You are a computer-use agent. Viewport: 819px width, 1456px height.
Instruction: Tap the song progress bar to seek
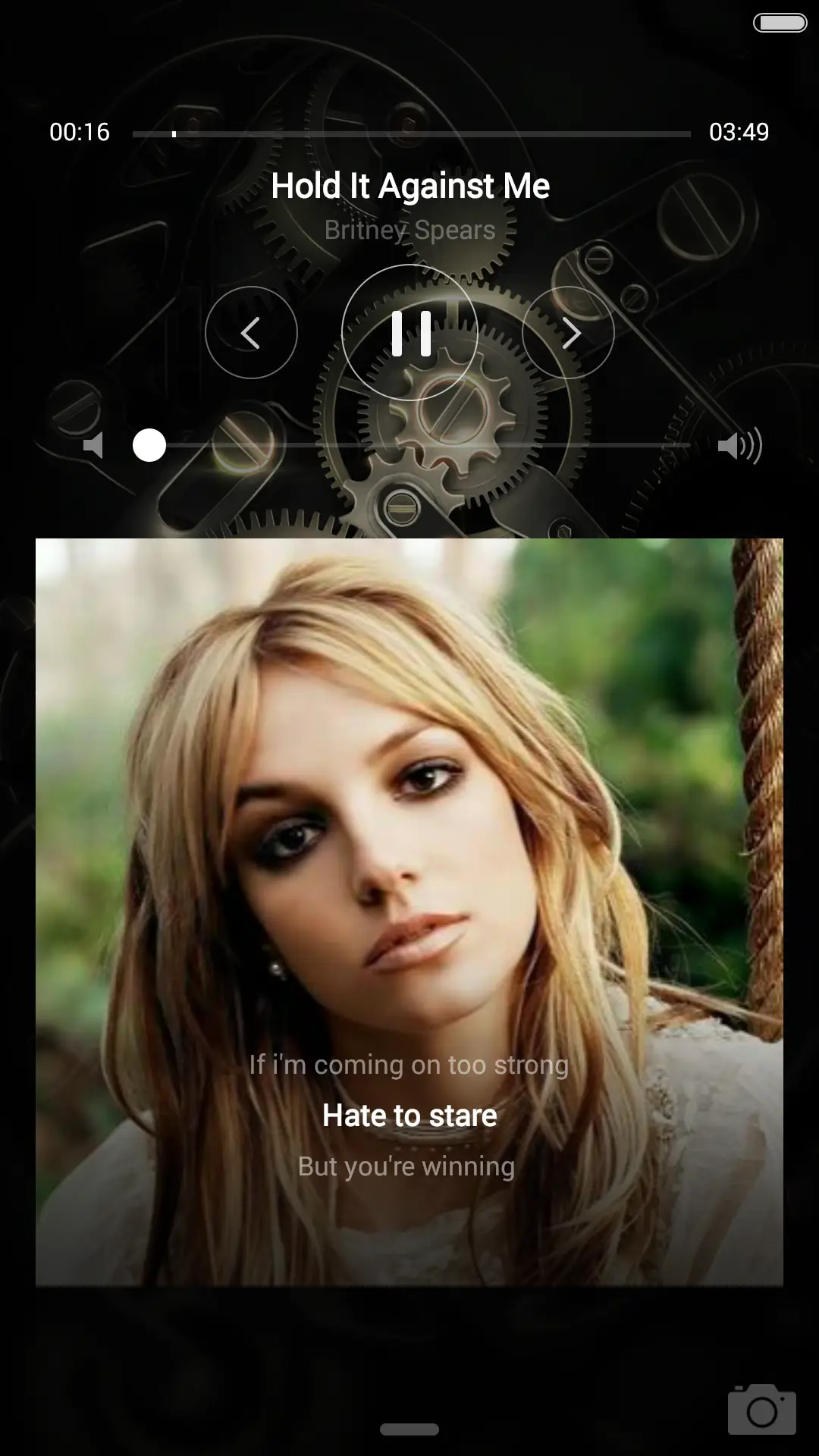411,134
